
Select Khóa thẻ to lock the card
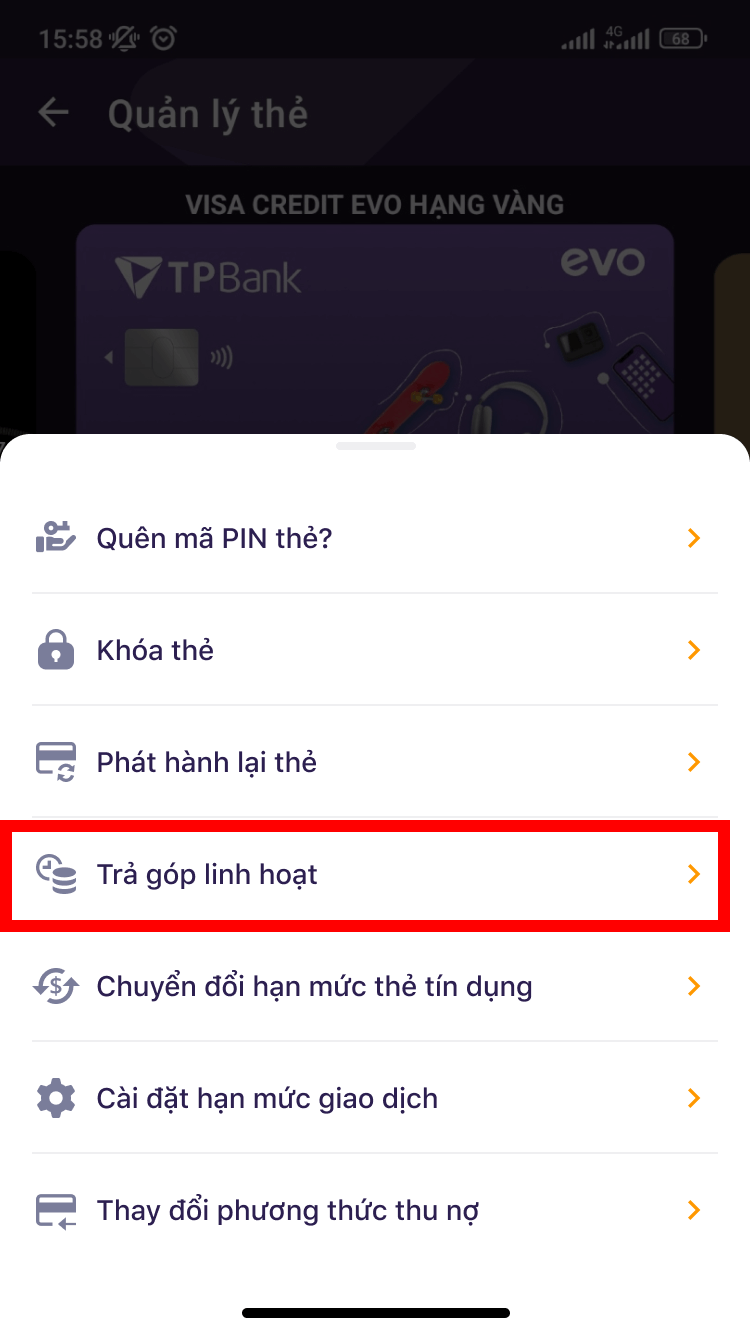click(374, 651)
